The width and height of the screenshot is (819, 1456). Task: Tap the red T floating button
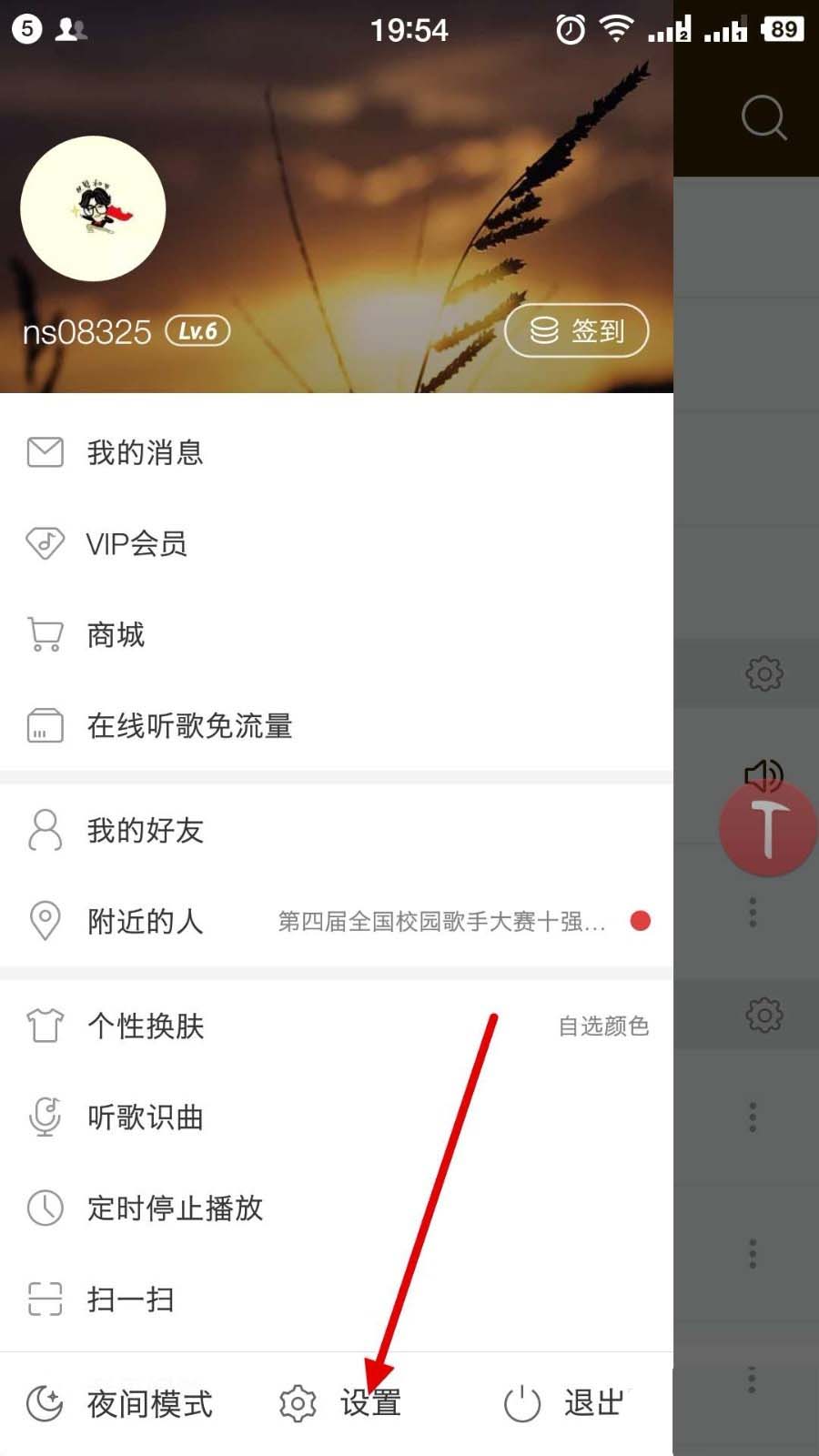point(767,828)
